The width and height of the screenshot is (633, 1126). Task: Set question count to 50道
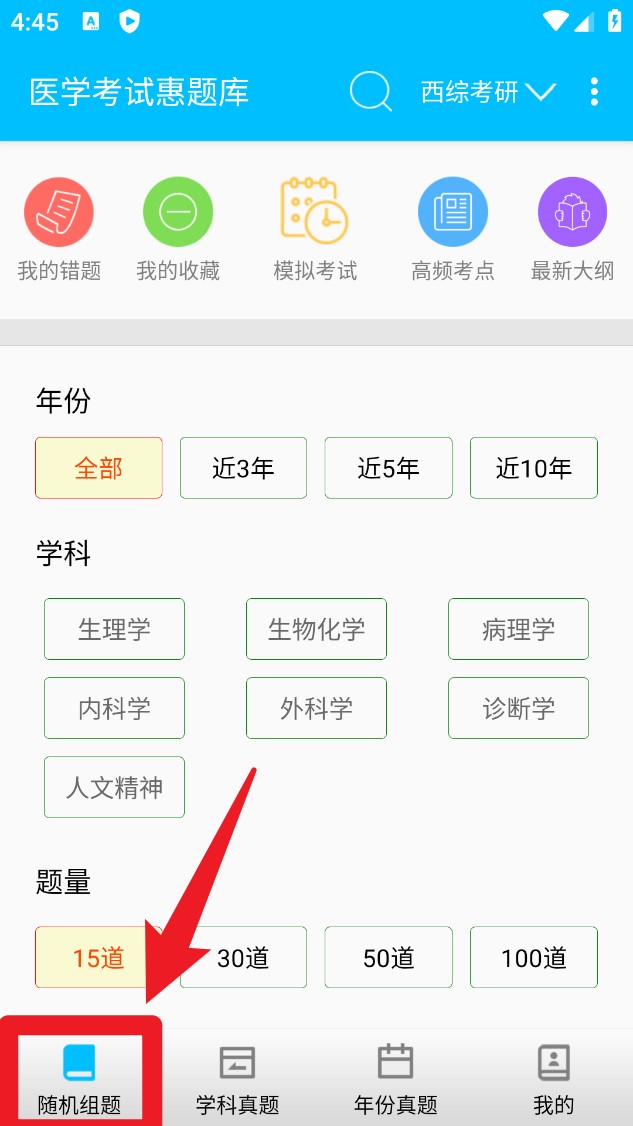pyautogui.click(x=388, y=957)
